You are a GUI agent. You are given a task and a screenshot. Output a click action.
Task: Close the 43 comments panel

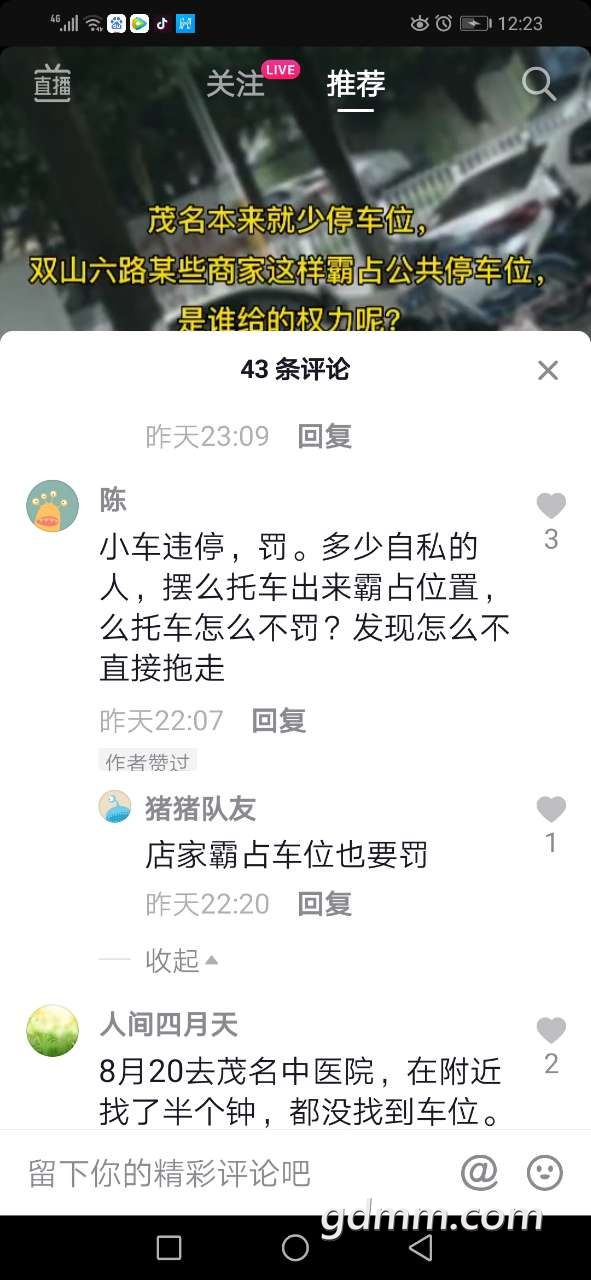[x=547, y=370]
